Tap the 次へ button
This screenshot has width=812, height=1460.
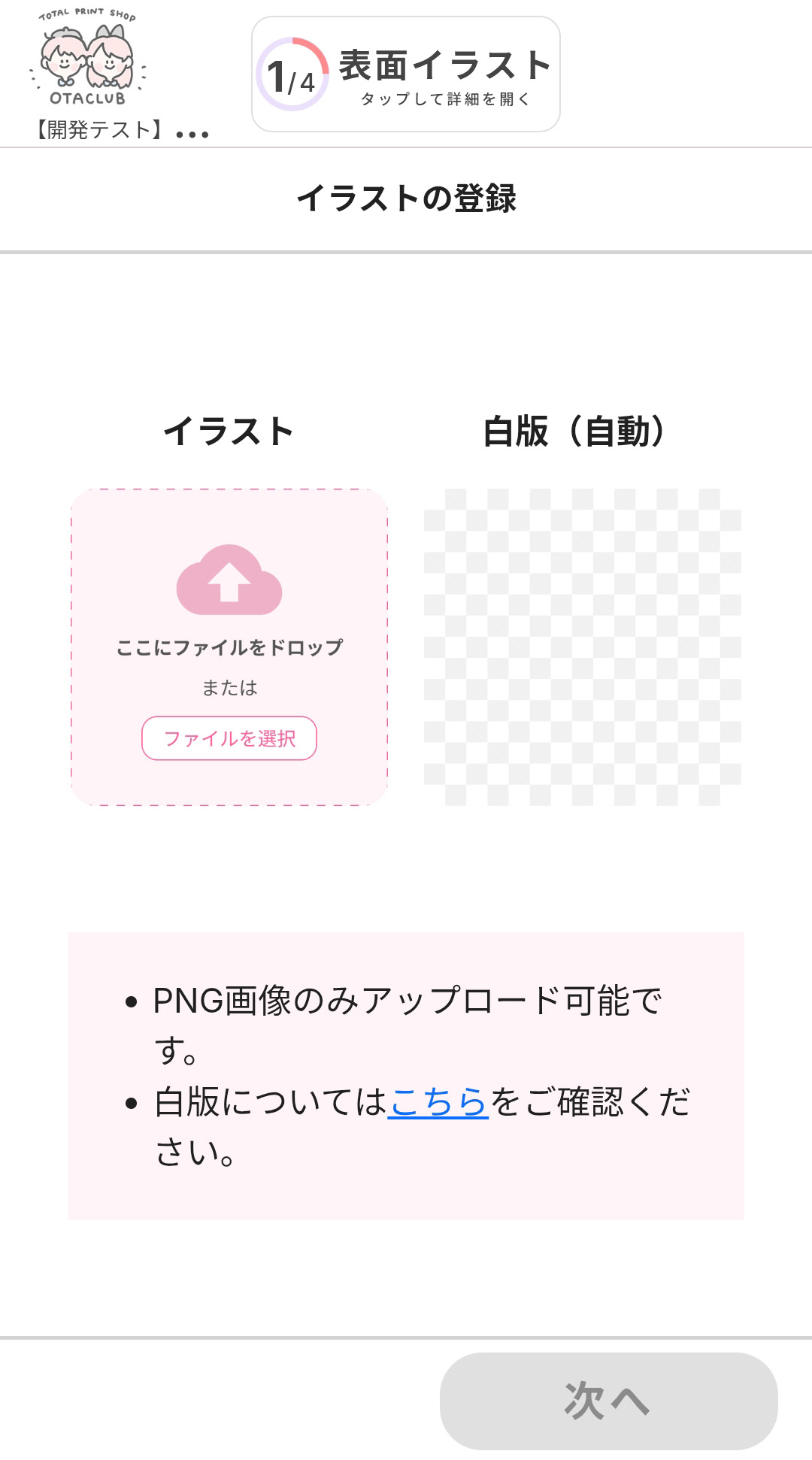608,1401
